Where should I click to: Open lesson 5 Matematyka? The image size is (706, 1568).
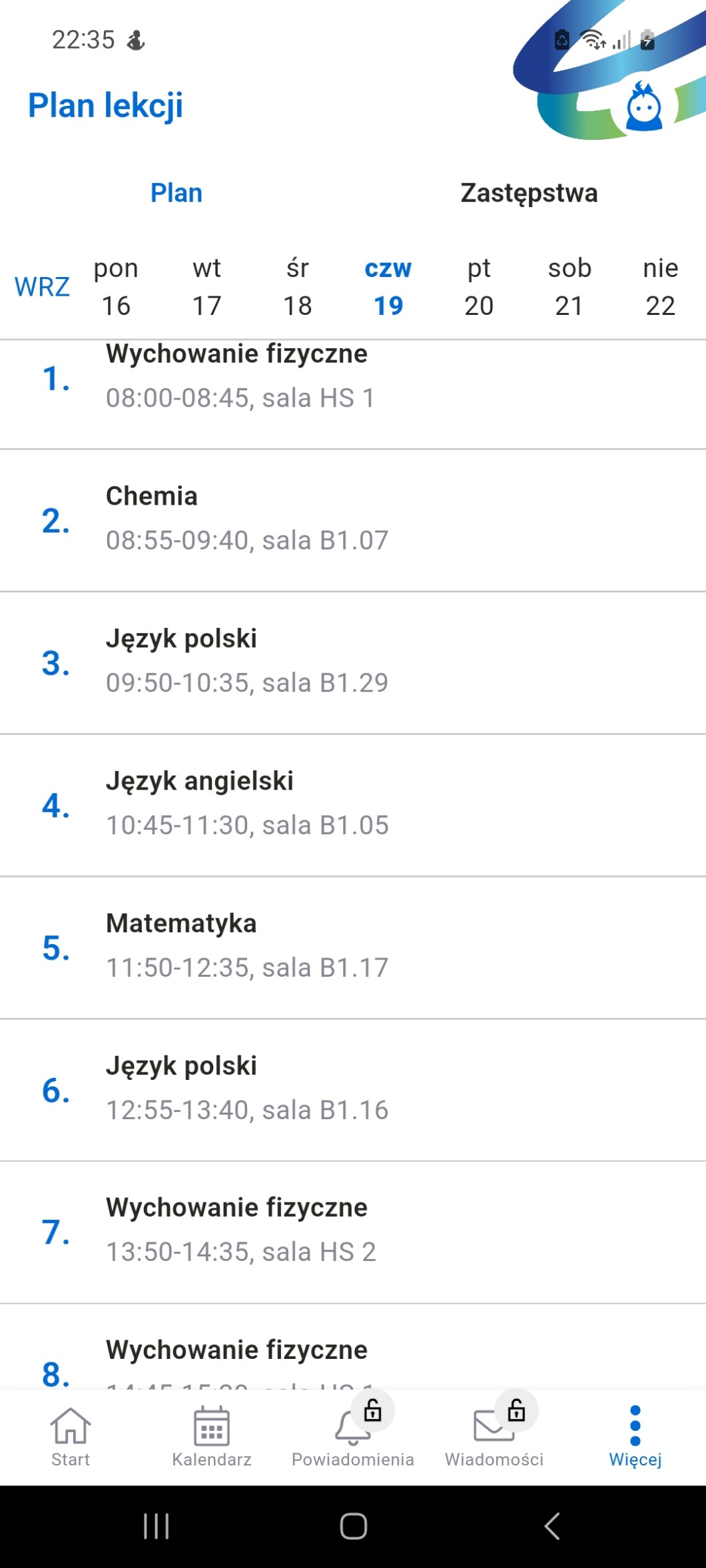point(352,947)
